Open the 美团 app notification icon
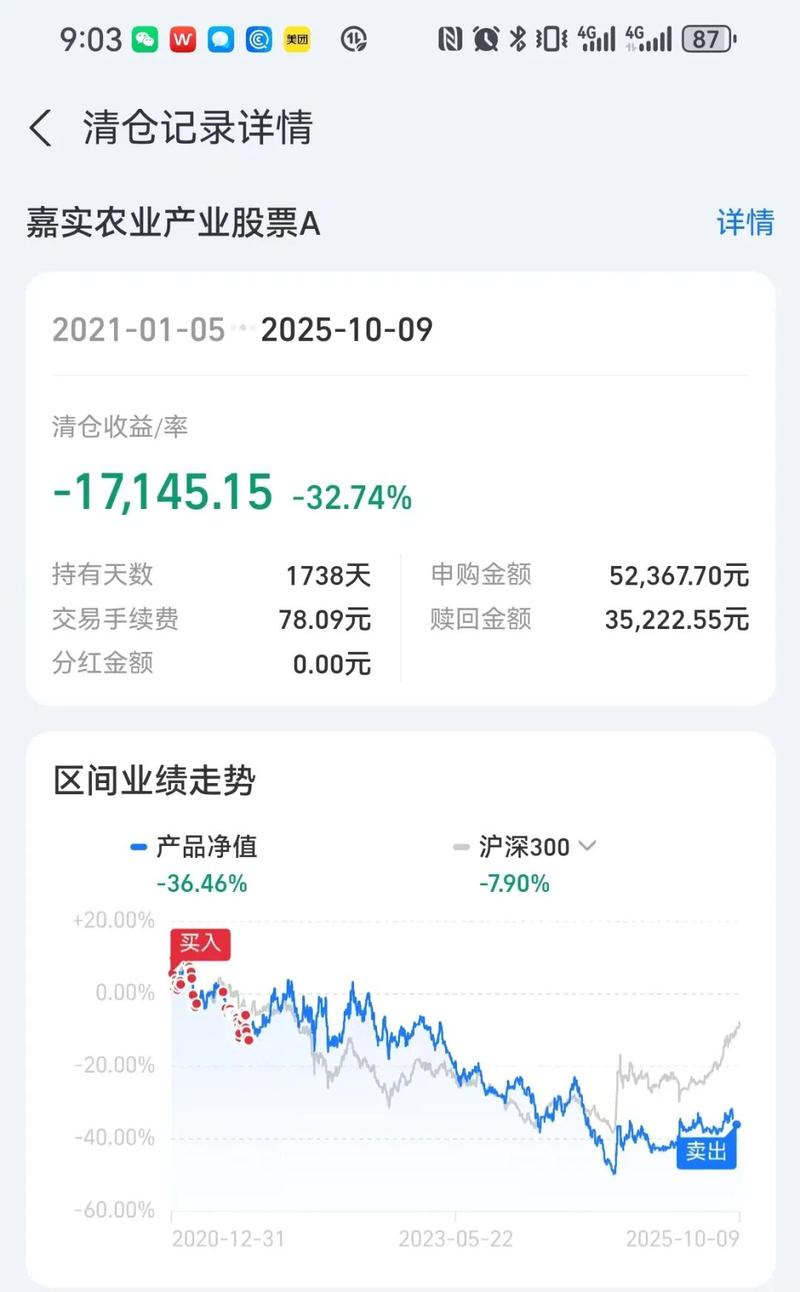This screenshot has width=800, height=1292. pos(296,39)
